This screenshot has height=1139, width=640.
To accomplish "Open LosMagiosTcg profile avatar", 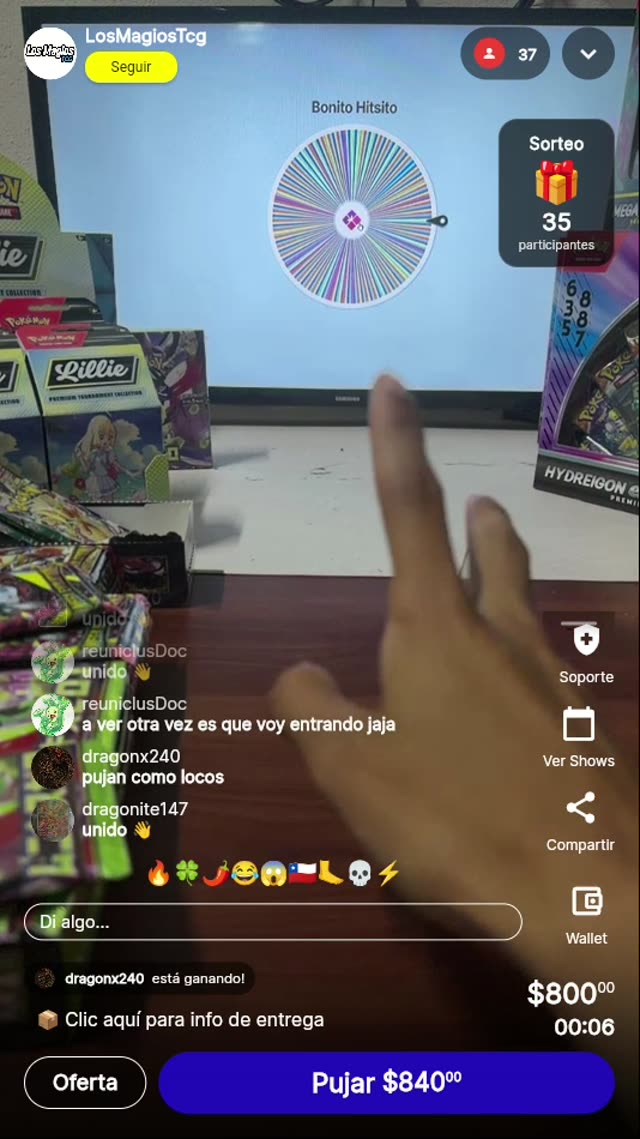I will (x=50, y=52).
